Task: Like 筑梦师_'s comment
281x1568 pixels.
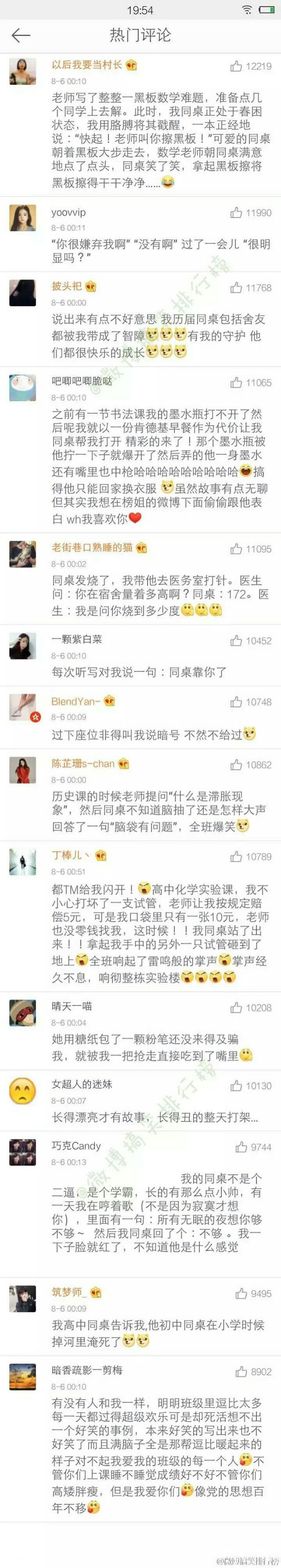Action: [241, 1293]
